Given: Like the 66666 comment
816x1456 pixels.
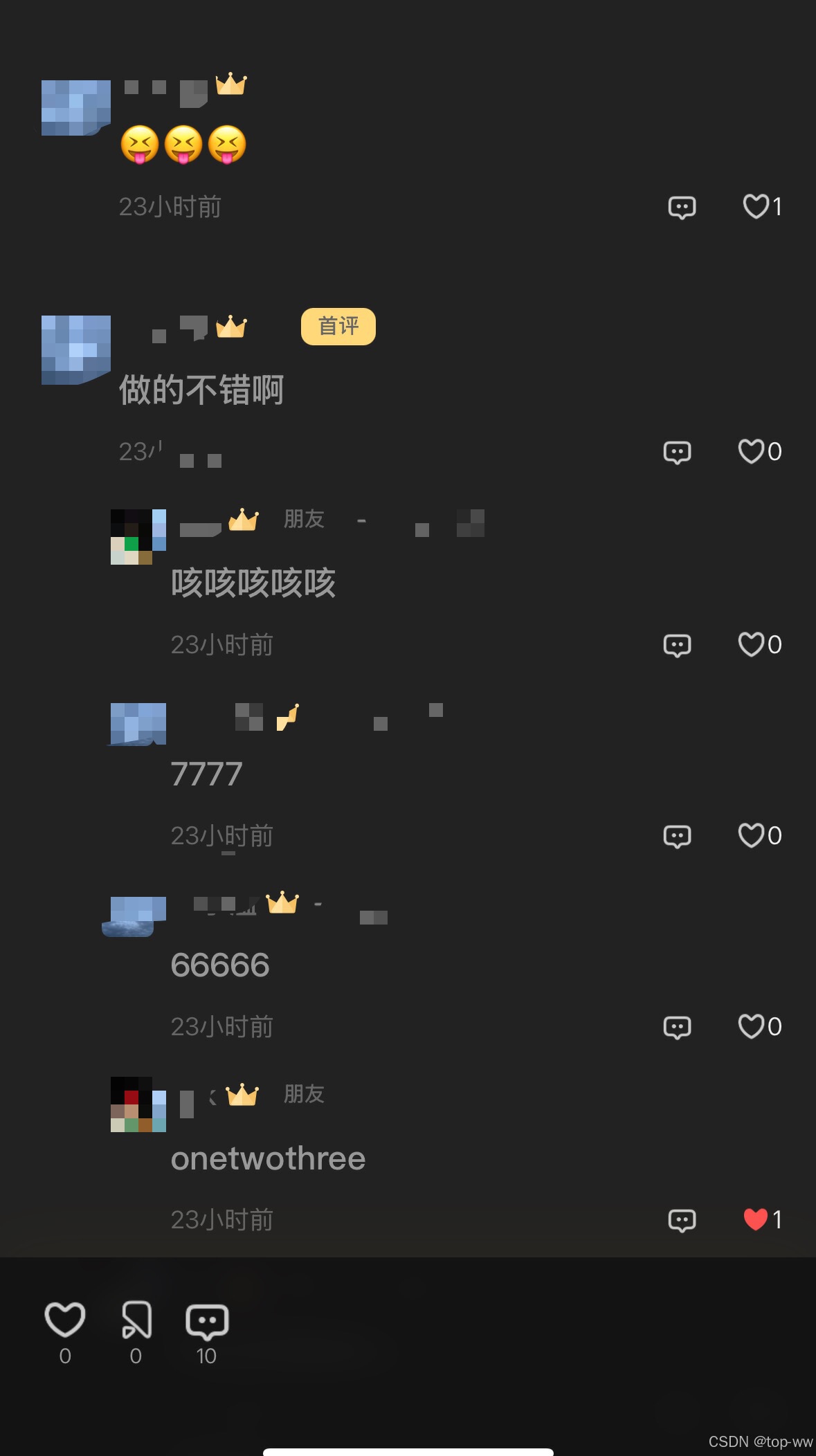Looking at the screenshot, I should pyautogui.click(x=752, y=1026).
